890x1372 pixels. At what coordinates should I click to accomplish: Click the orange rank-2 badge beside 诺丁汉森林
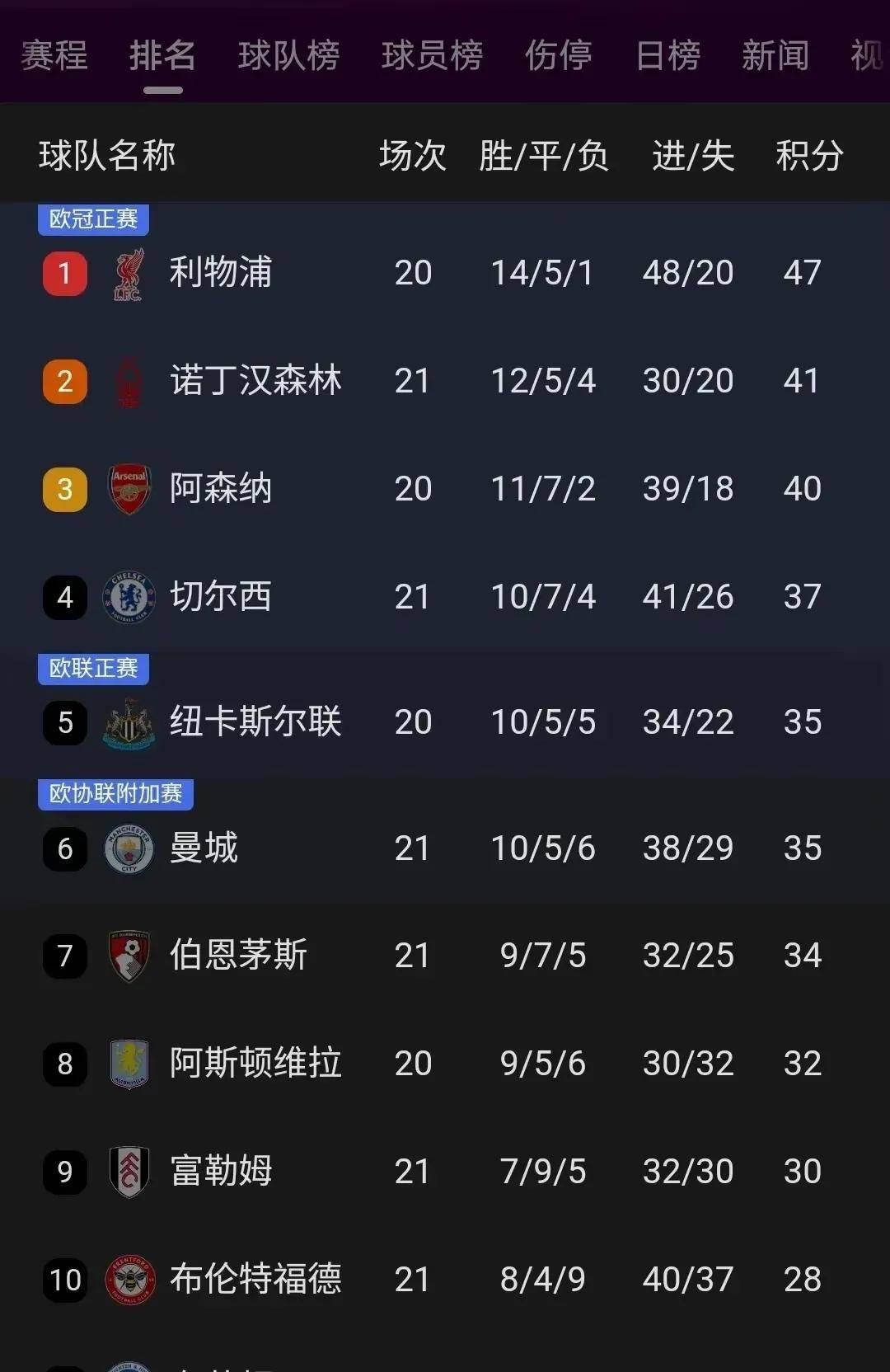pos(64,381)
